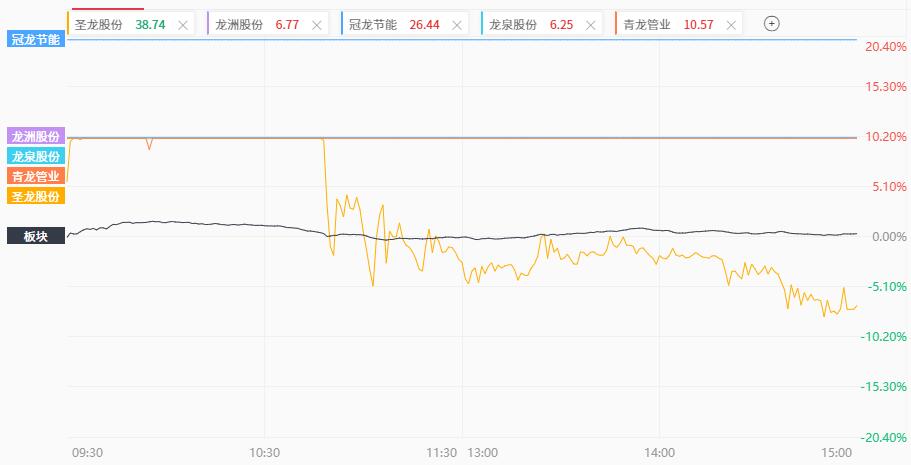This screenshot has height=465, width=911.
Task: Select the 青龙管业 stock tab
Action: coord(646,24)
